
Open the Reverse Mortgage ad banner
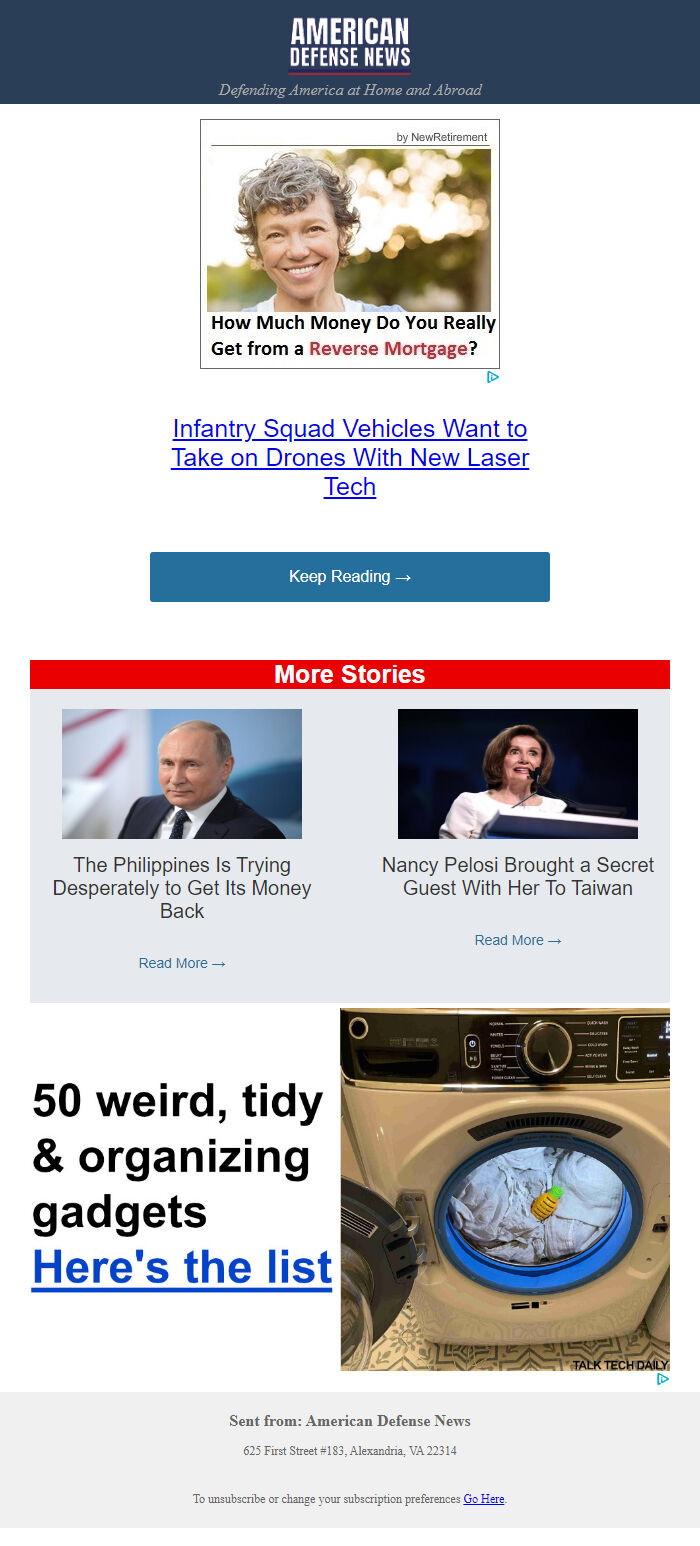pyautogui.click(x=349, y=244)
